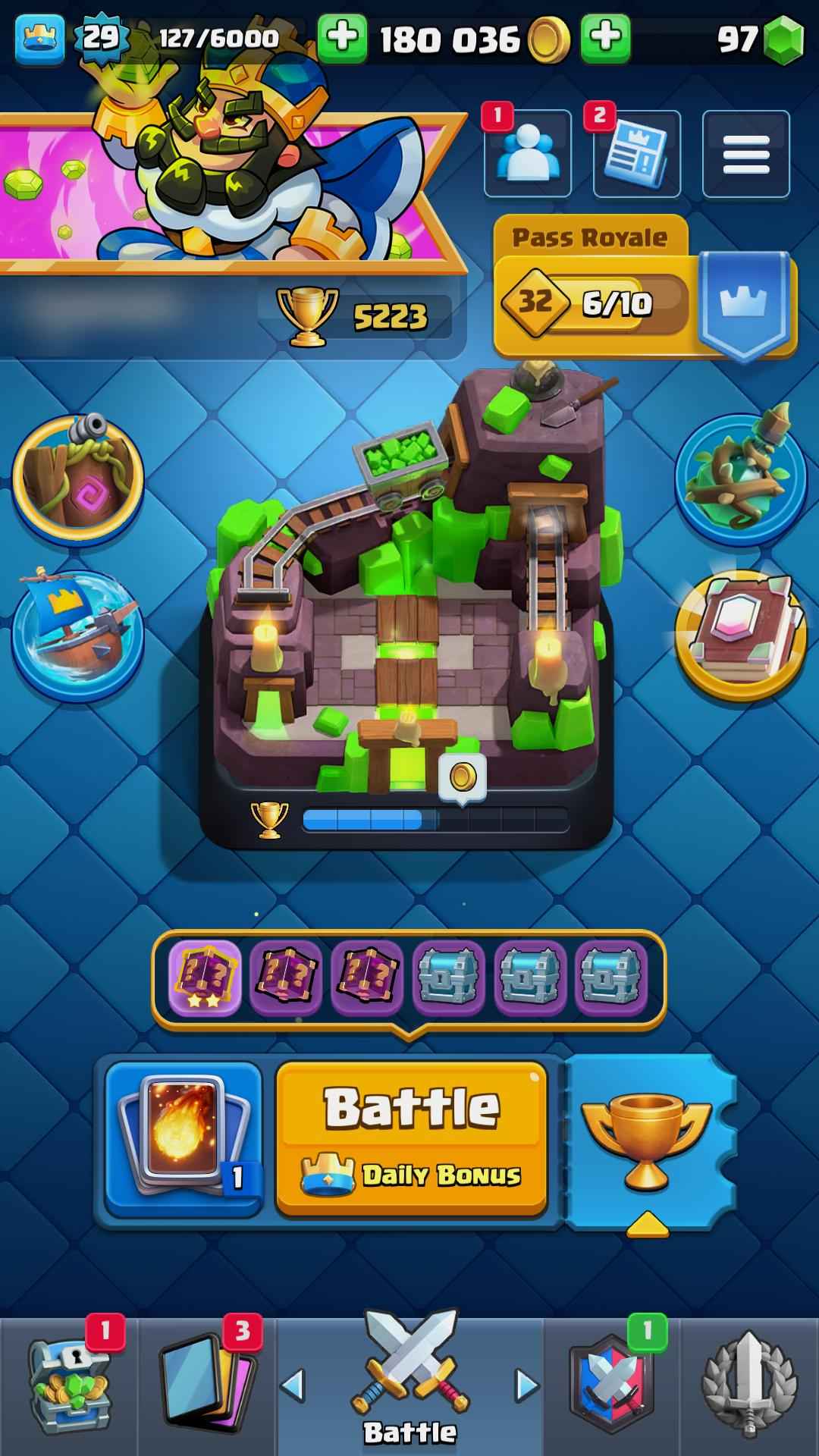Open the friends social icon
Viewport: 819px width, 1456px height.
tap(528, 154)
